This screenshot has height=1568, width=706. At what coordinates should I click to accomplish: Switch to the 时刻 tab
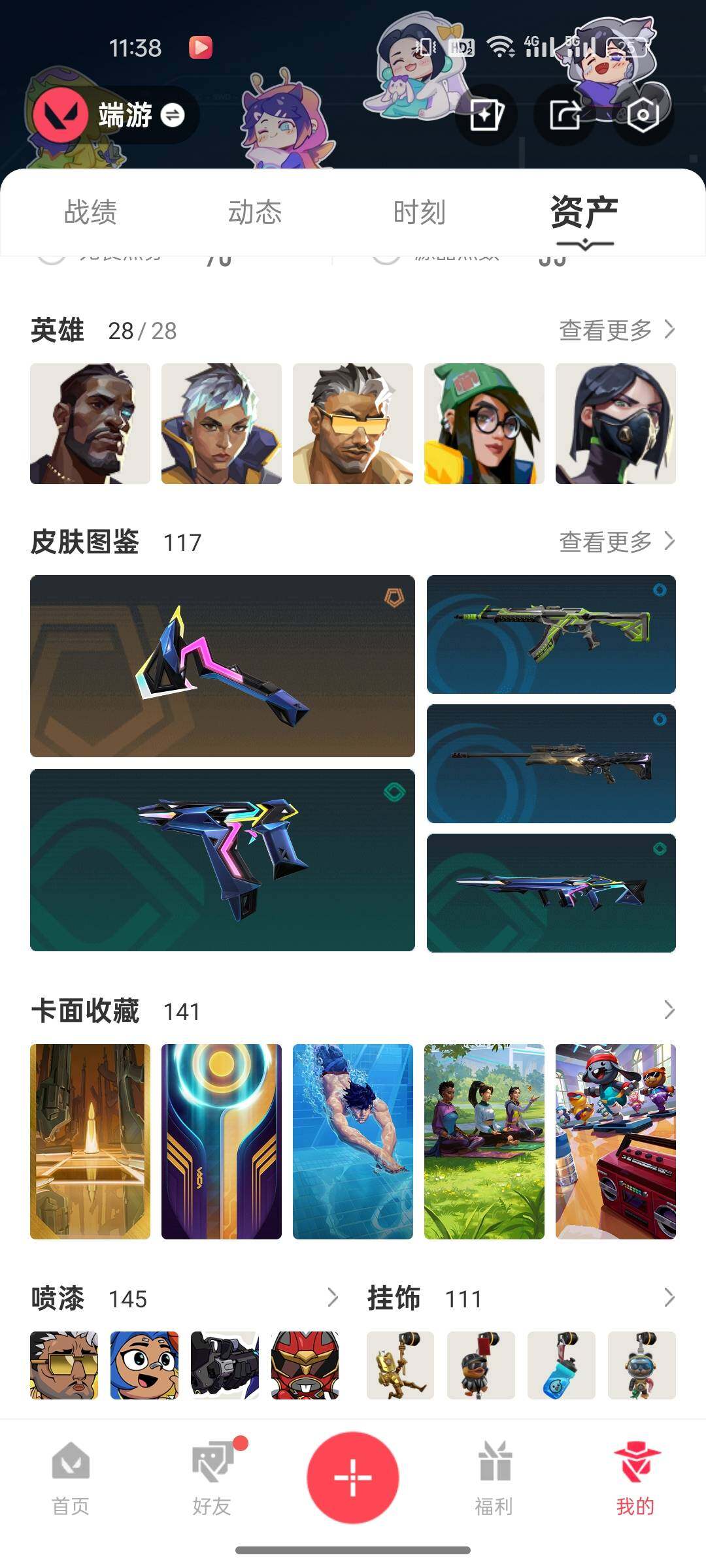[x=419, y=212]
